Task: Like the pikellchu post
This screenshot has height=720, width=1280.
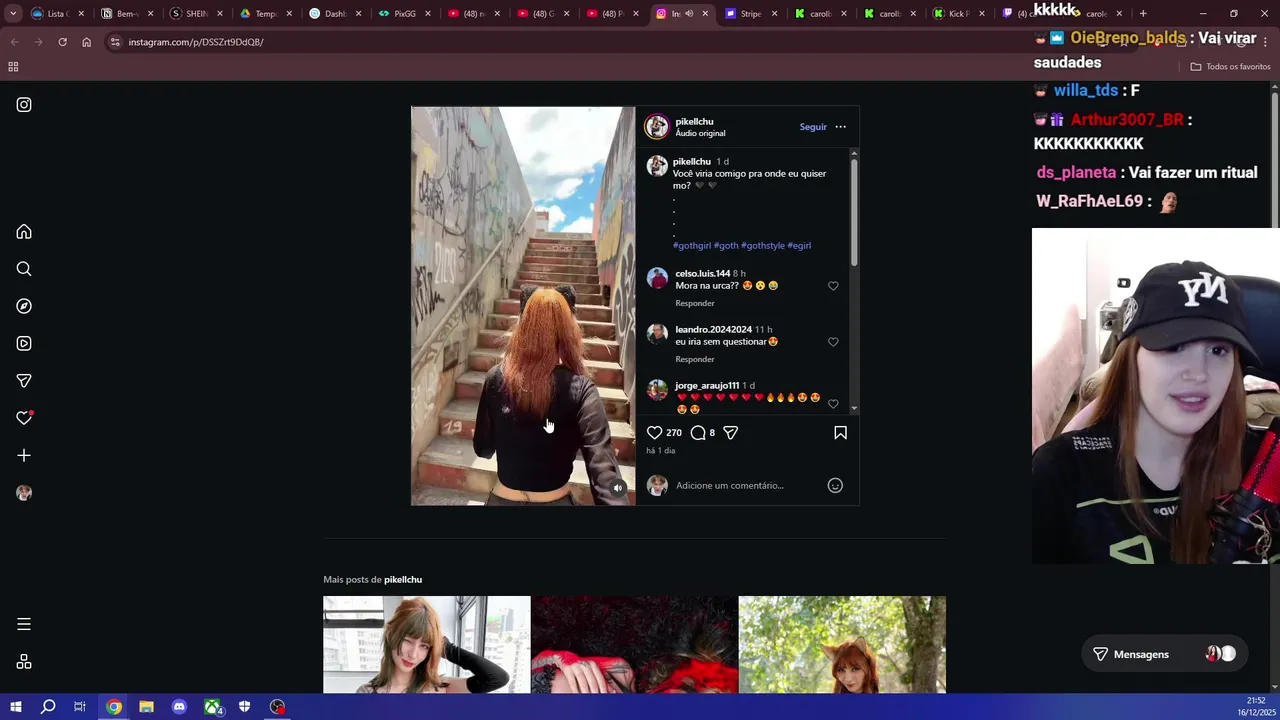Action: click(654, 433)
